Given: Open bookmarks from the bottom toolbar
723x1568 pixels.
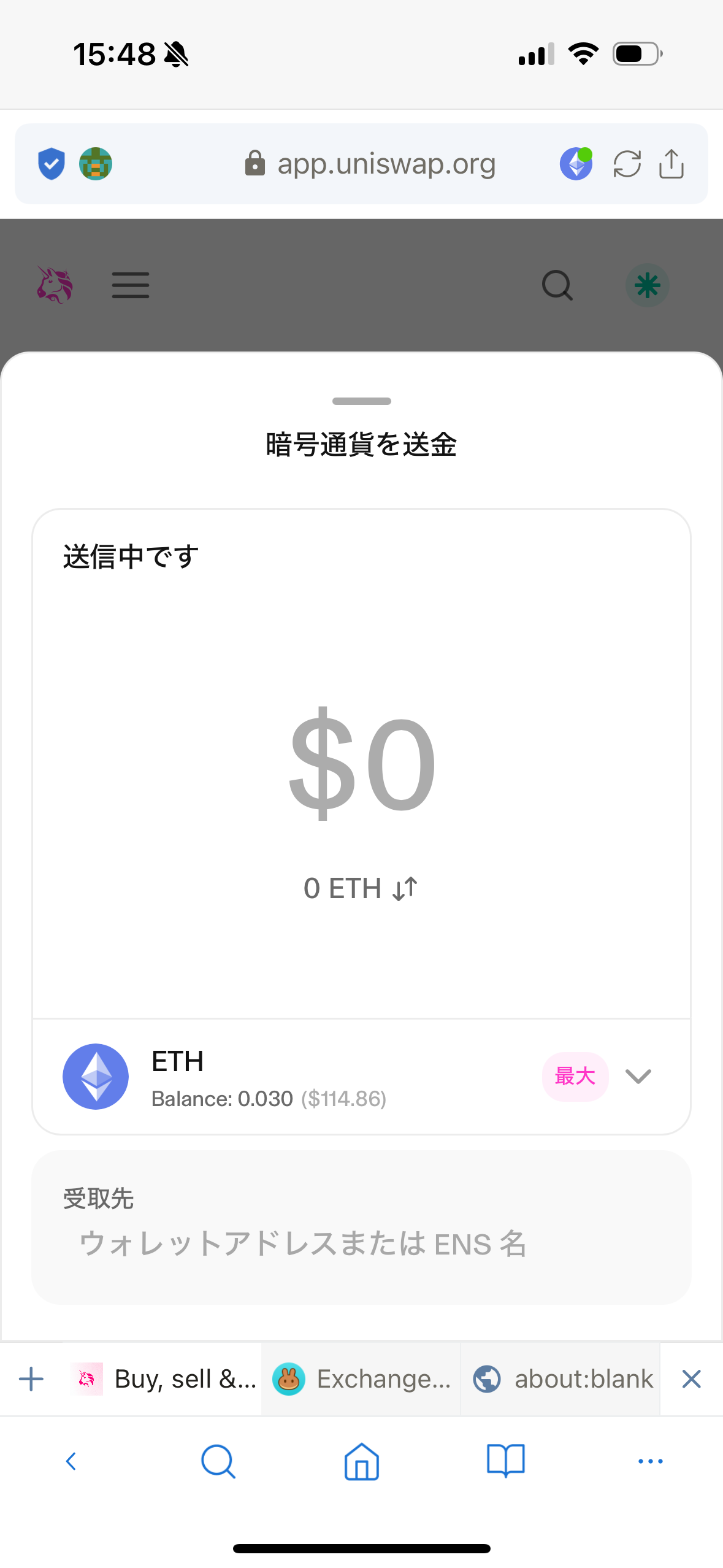Looking at the screenshot, I should coord(505,1461).
